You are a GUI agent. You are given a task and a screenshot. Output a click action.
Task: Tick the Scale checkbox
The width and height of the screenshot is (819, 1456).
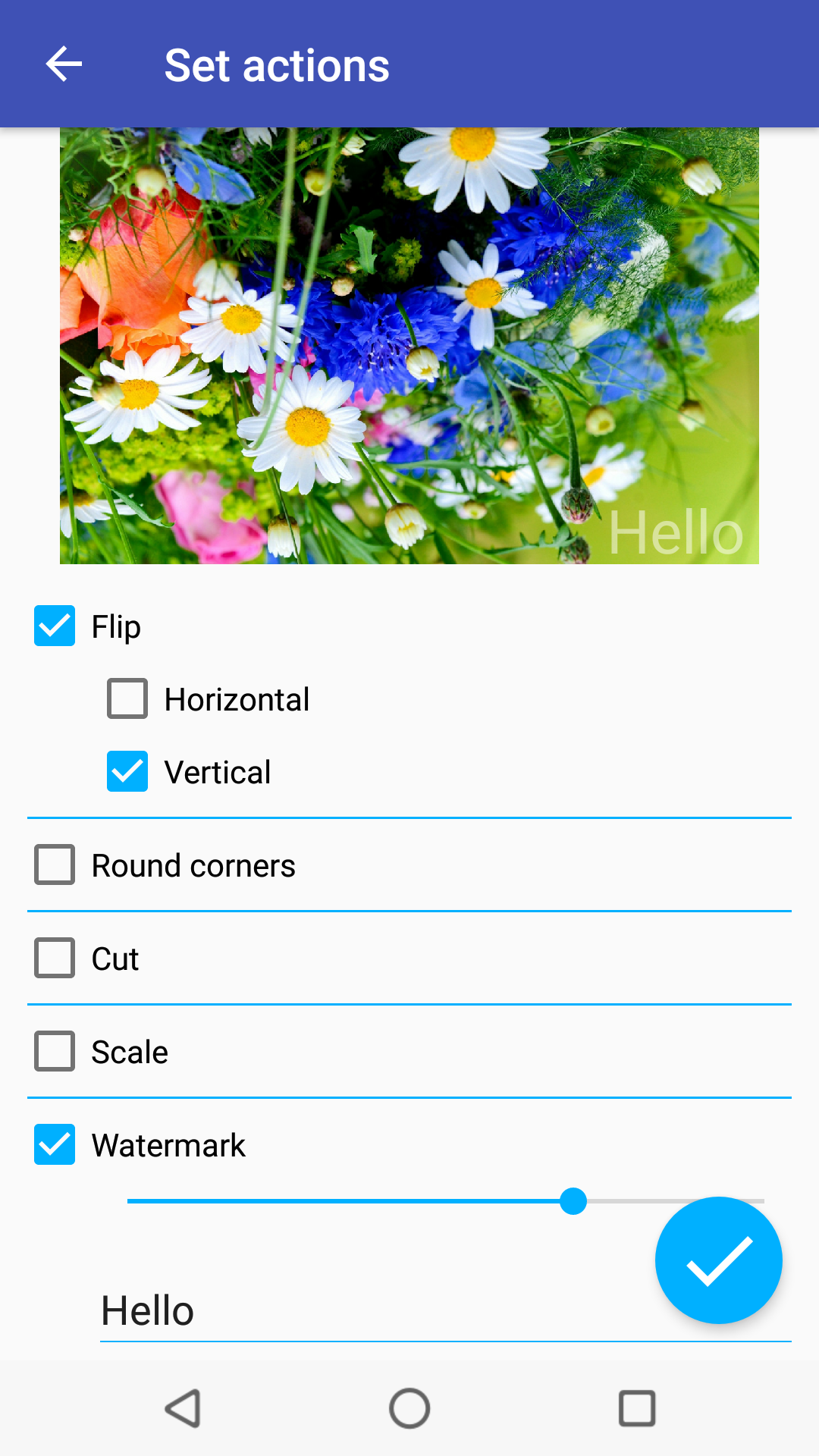(55, 1051)
